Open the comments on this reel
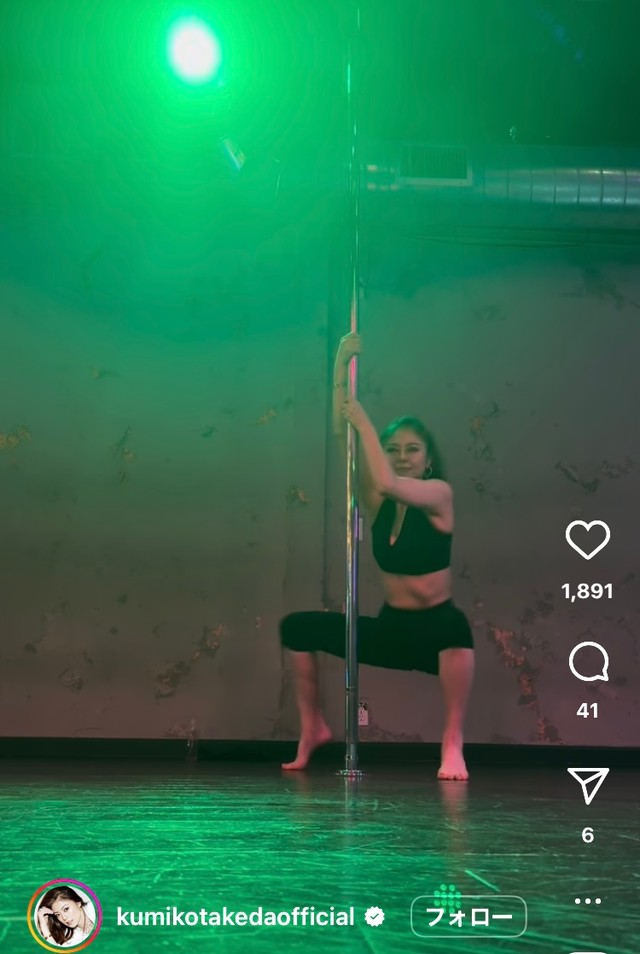 (x=588, y=663)
